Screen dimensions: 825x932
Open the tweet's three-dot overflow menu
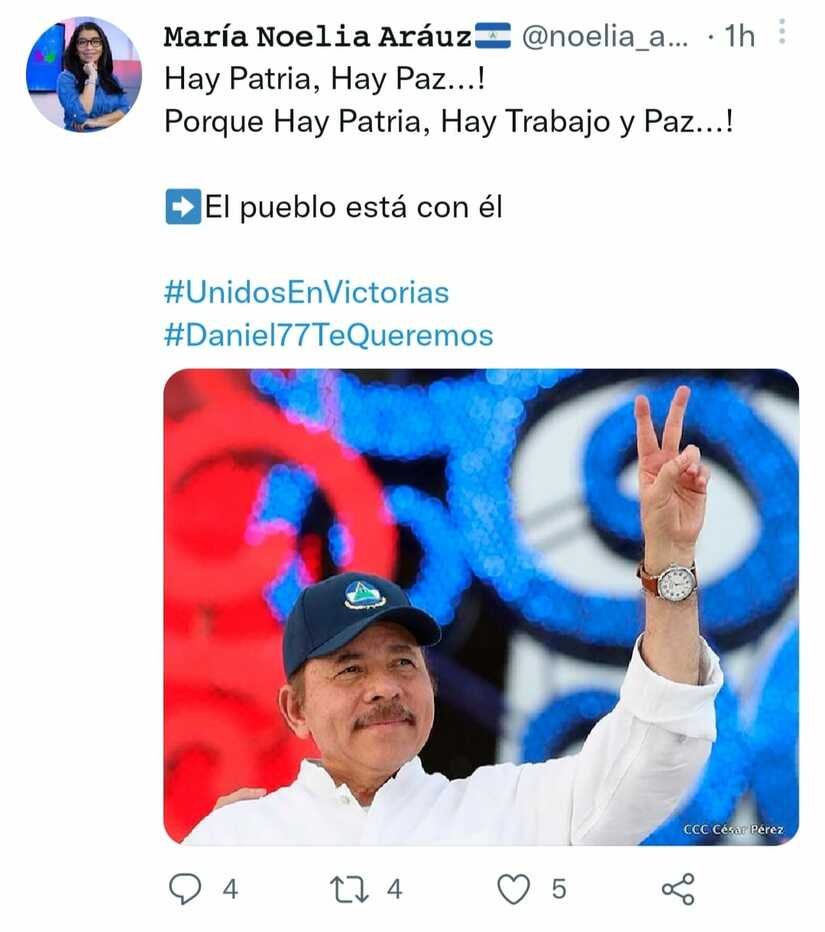[x=782, y=33]
